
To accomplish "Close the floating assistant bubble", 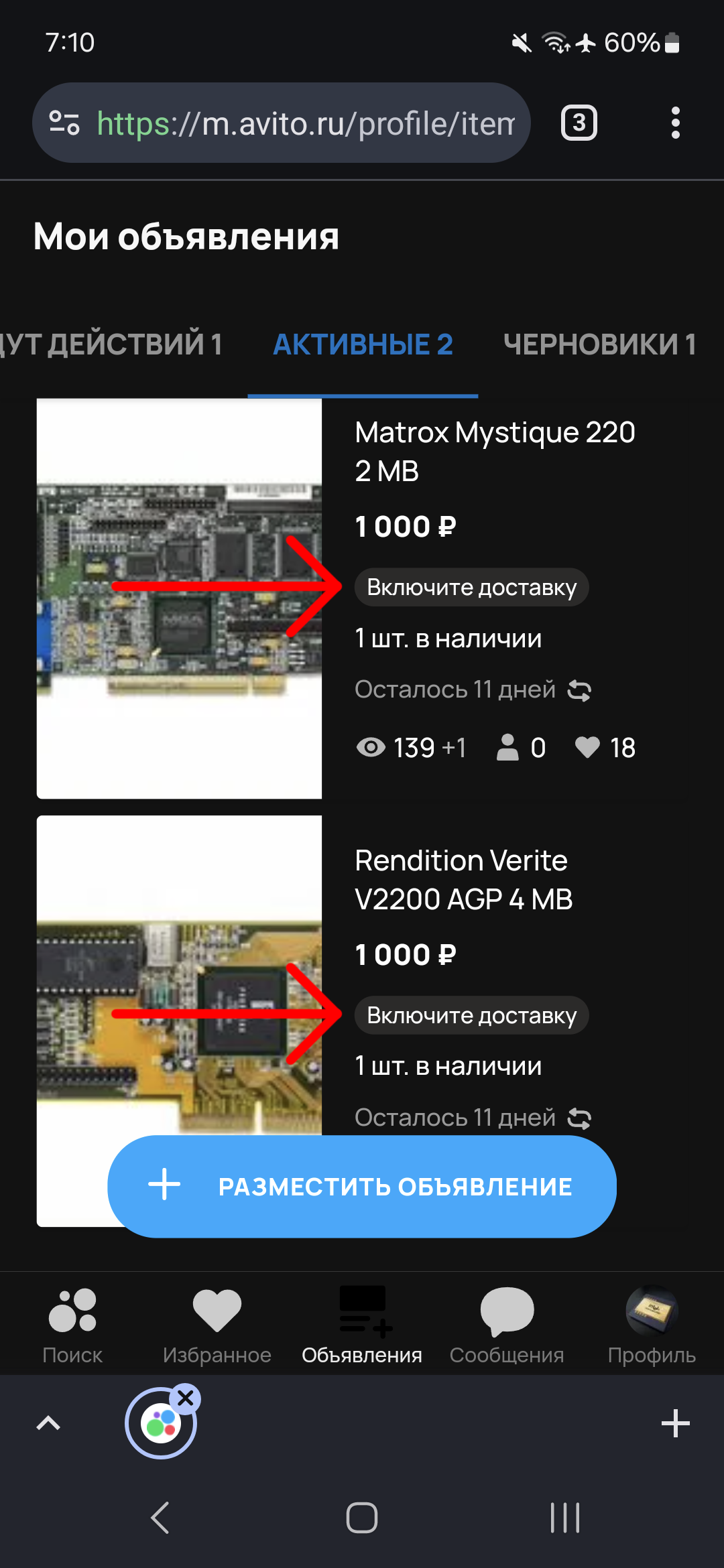I will [x=186, y=1398].
